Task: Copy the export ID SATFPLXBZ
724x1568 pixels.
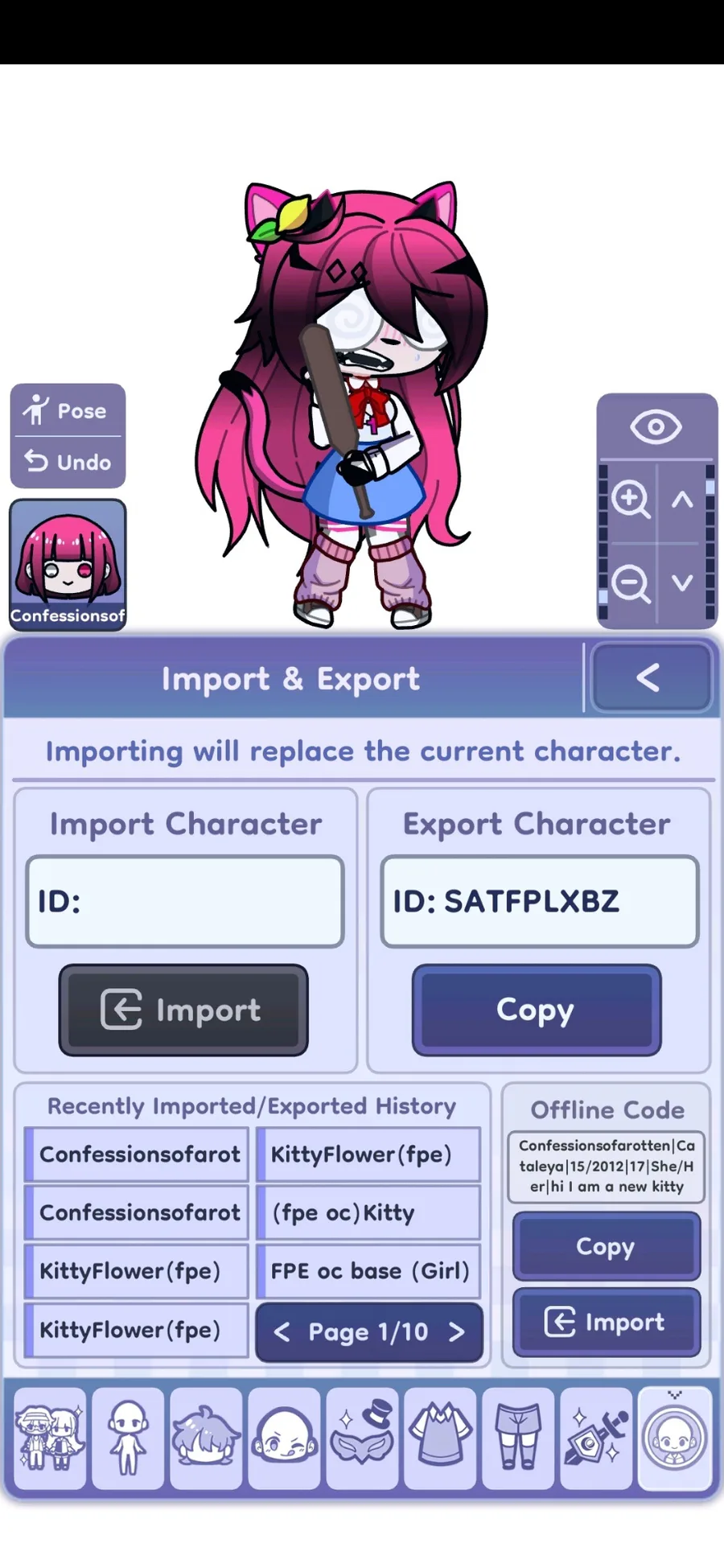Action: point(537,1010)
